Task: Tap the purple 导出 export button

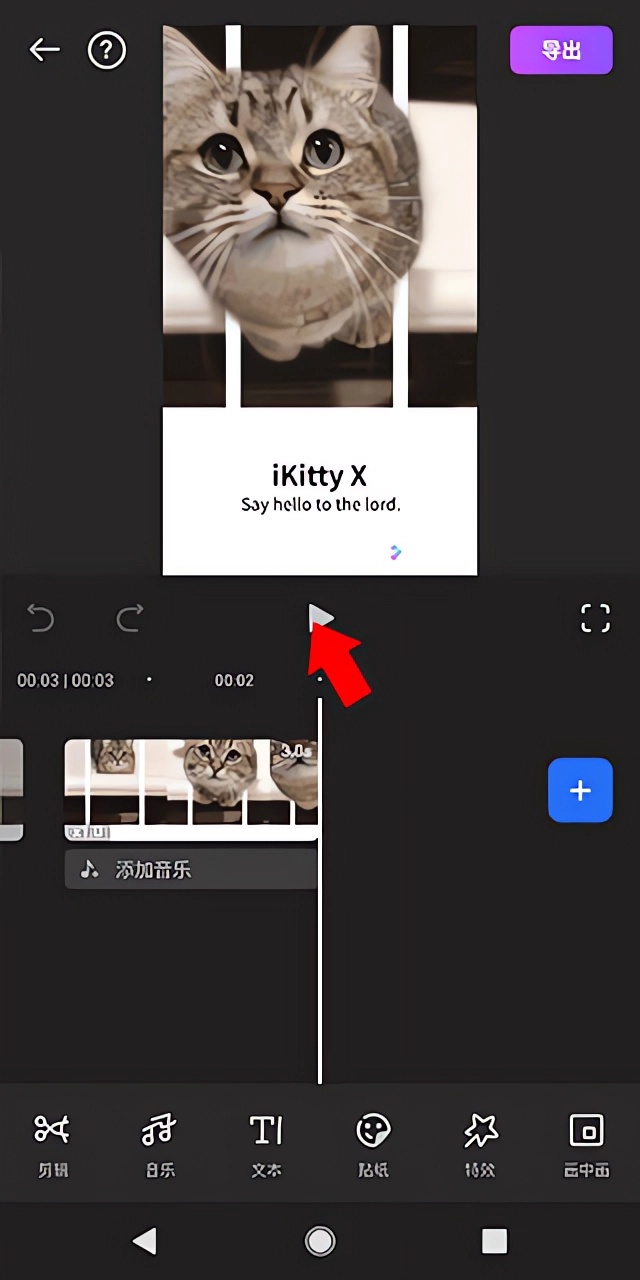Action: click(561, 50)
